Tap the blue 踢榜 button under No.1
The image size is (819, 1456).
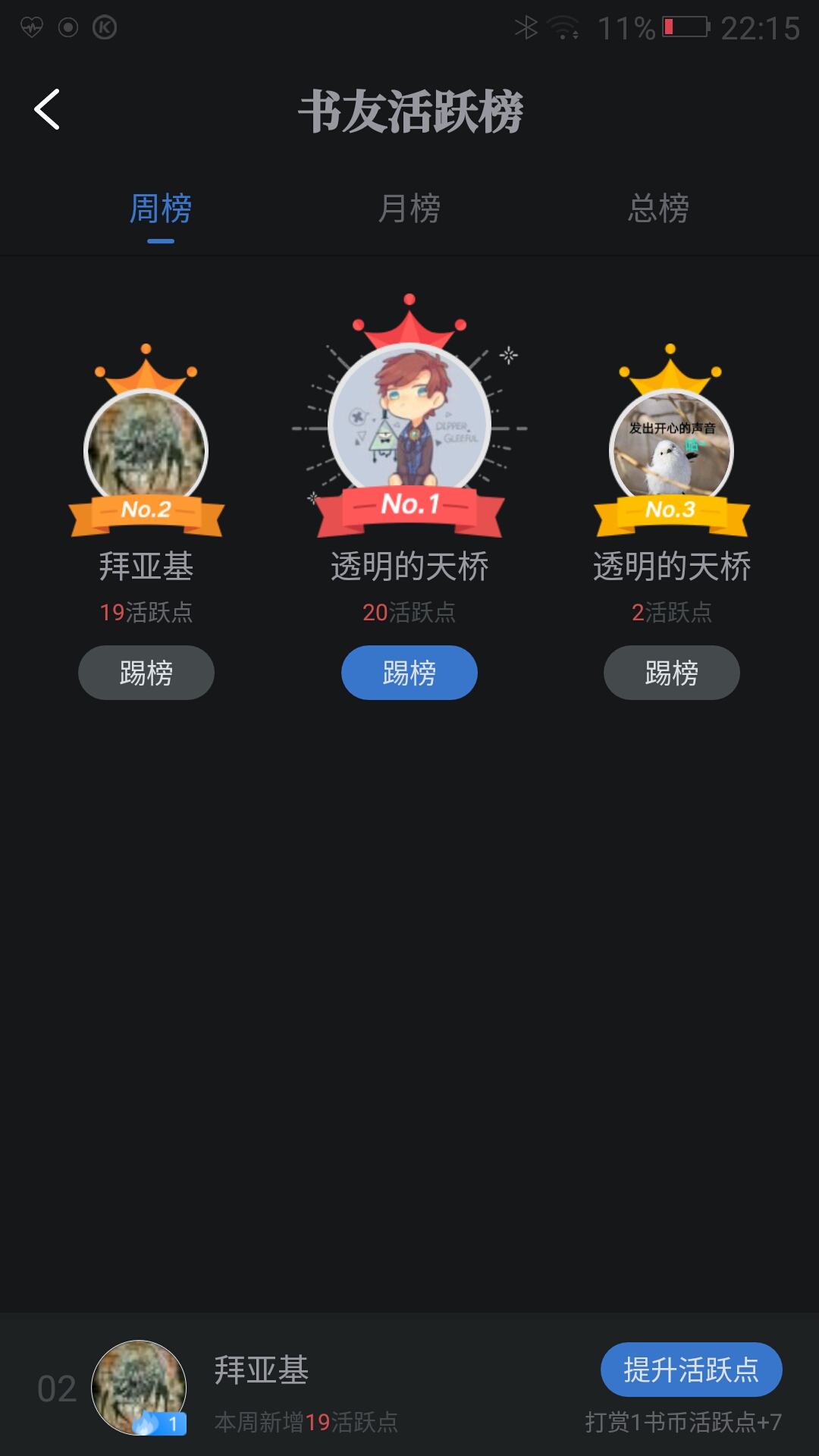coord(409,673)
